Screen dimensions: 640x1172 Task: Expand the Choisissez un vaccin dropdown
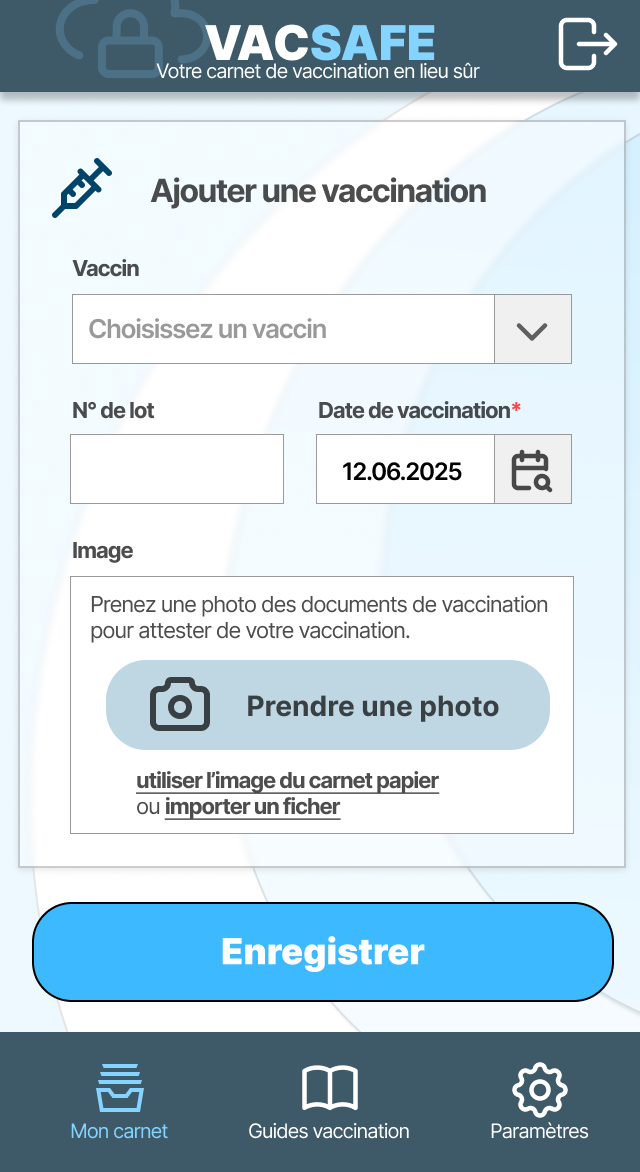pos(532,329)
